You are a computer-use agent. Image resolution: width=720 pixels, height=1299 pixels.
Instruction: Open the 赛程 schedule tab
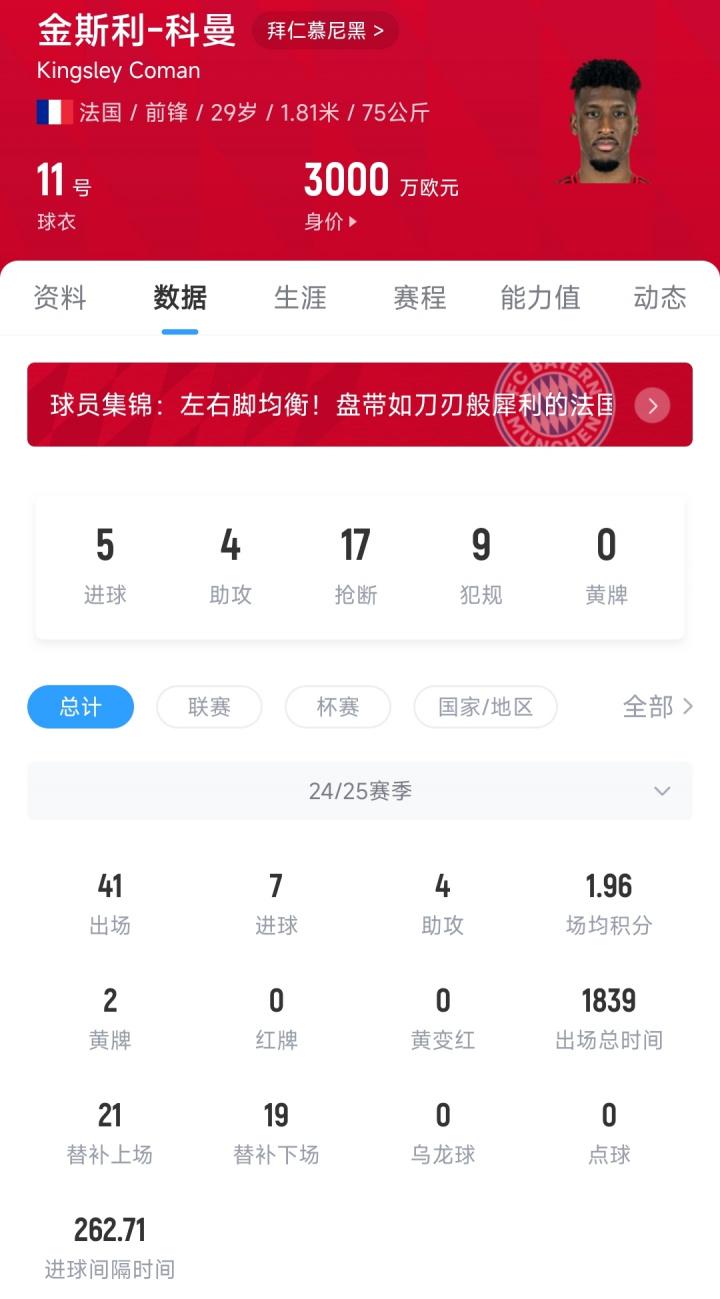click(x=419, y=298)
